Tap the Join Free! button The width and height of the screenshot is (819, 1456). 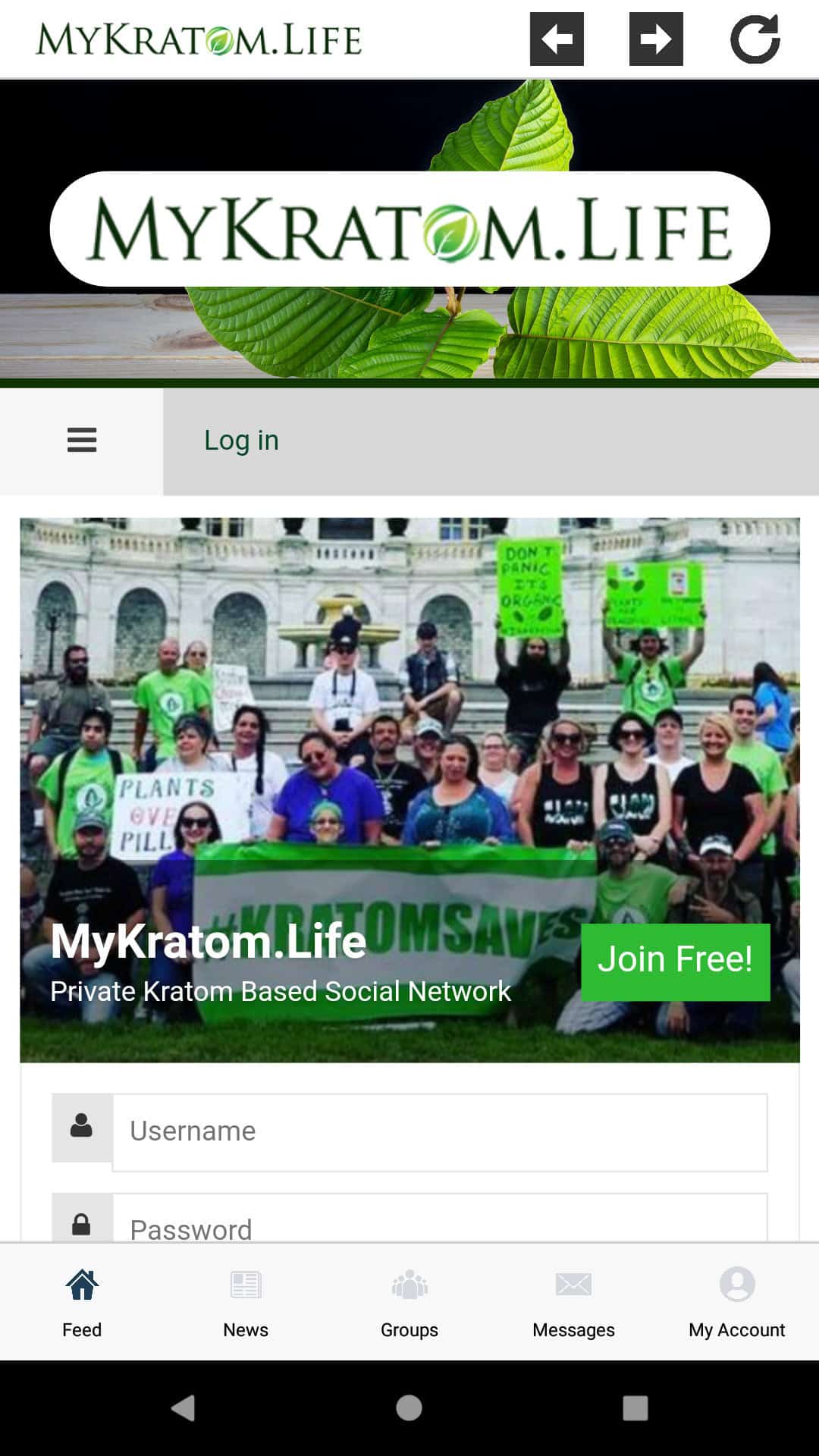[675, 962]
